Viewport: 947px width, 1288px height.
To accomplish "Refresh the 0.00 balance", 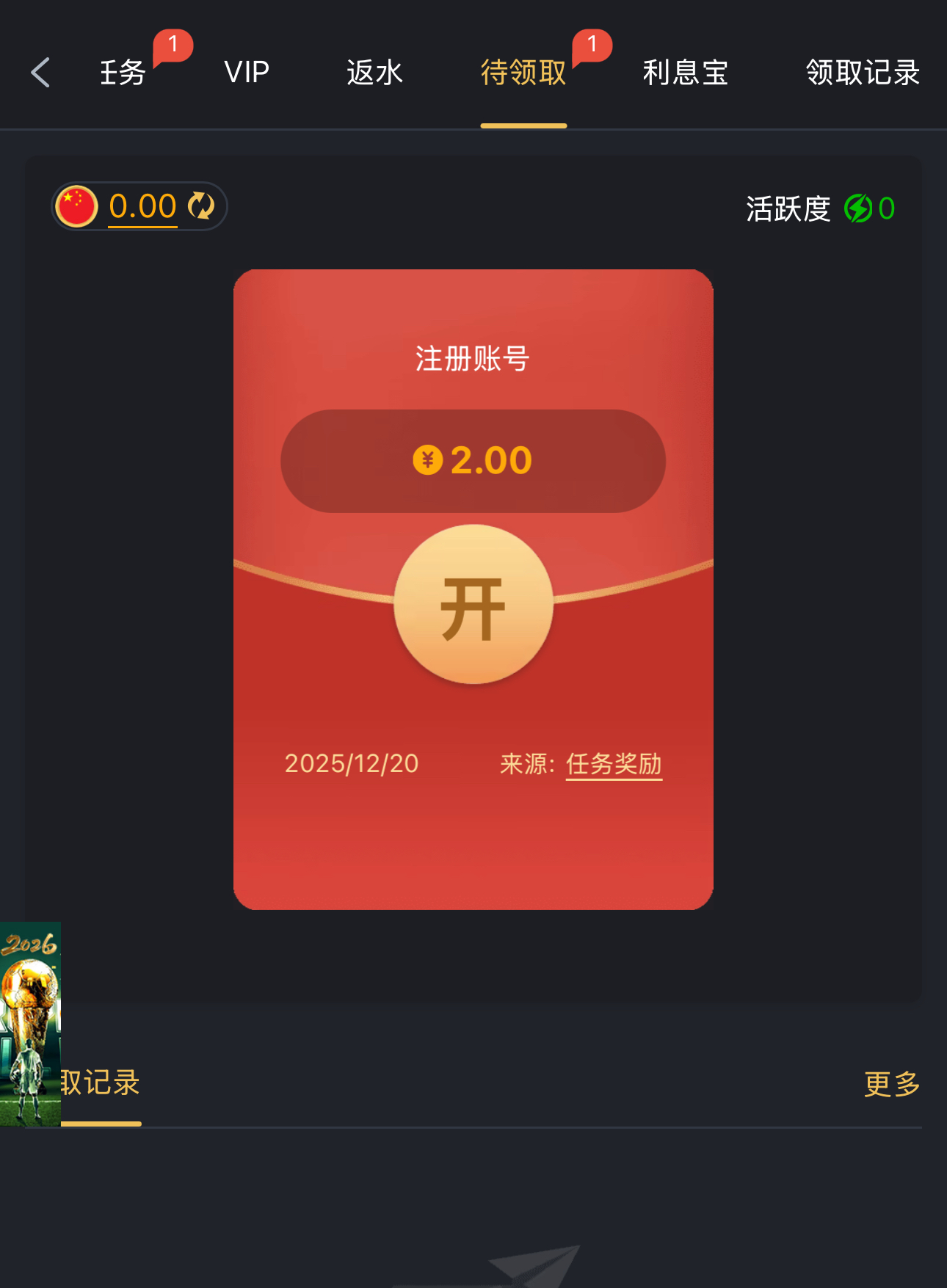I will [x=200, y=206].
